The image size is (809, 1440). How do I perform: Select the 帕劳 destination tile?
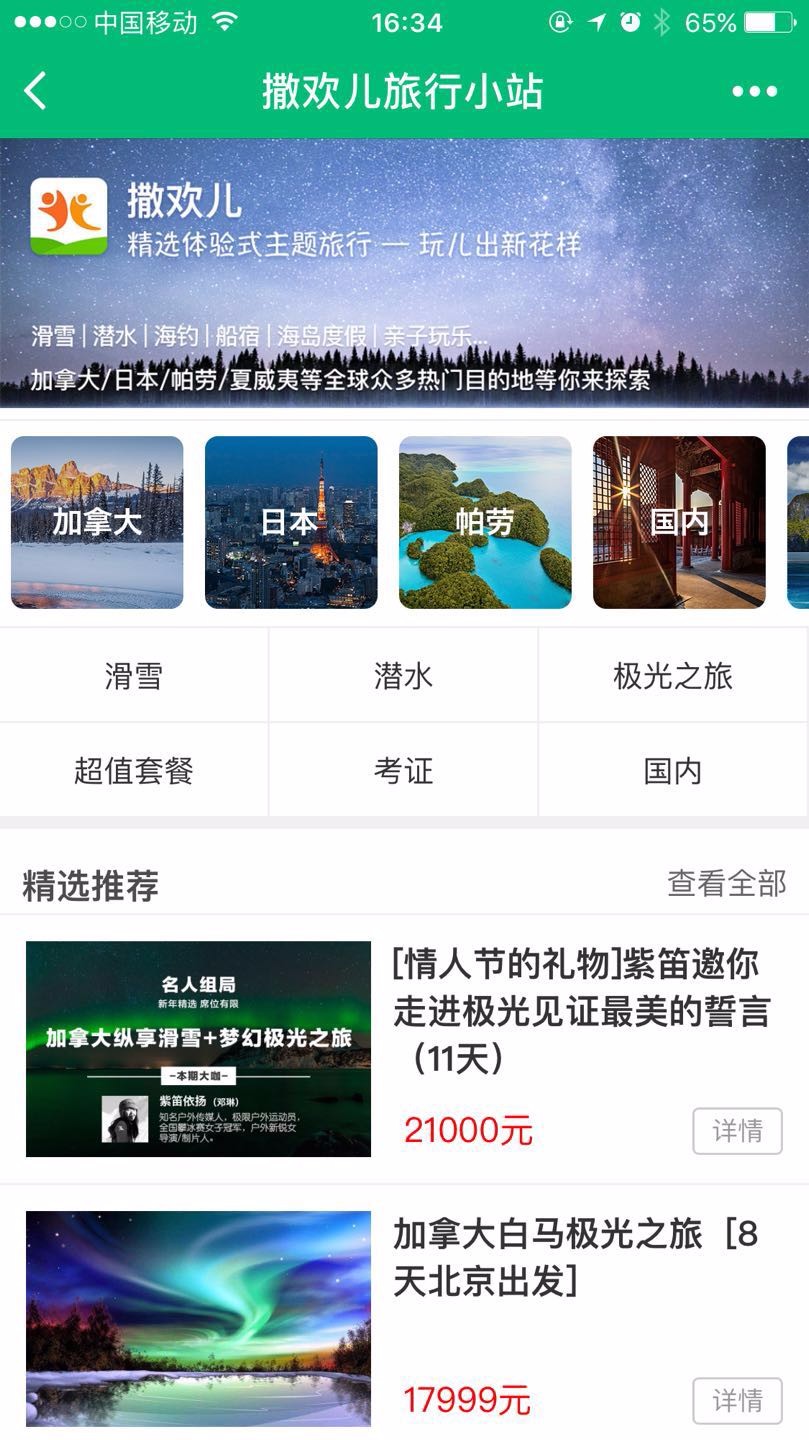[485, 522]
